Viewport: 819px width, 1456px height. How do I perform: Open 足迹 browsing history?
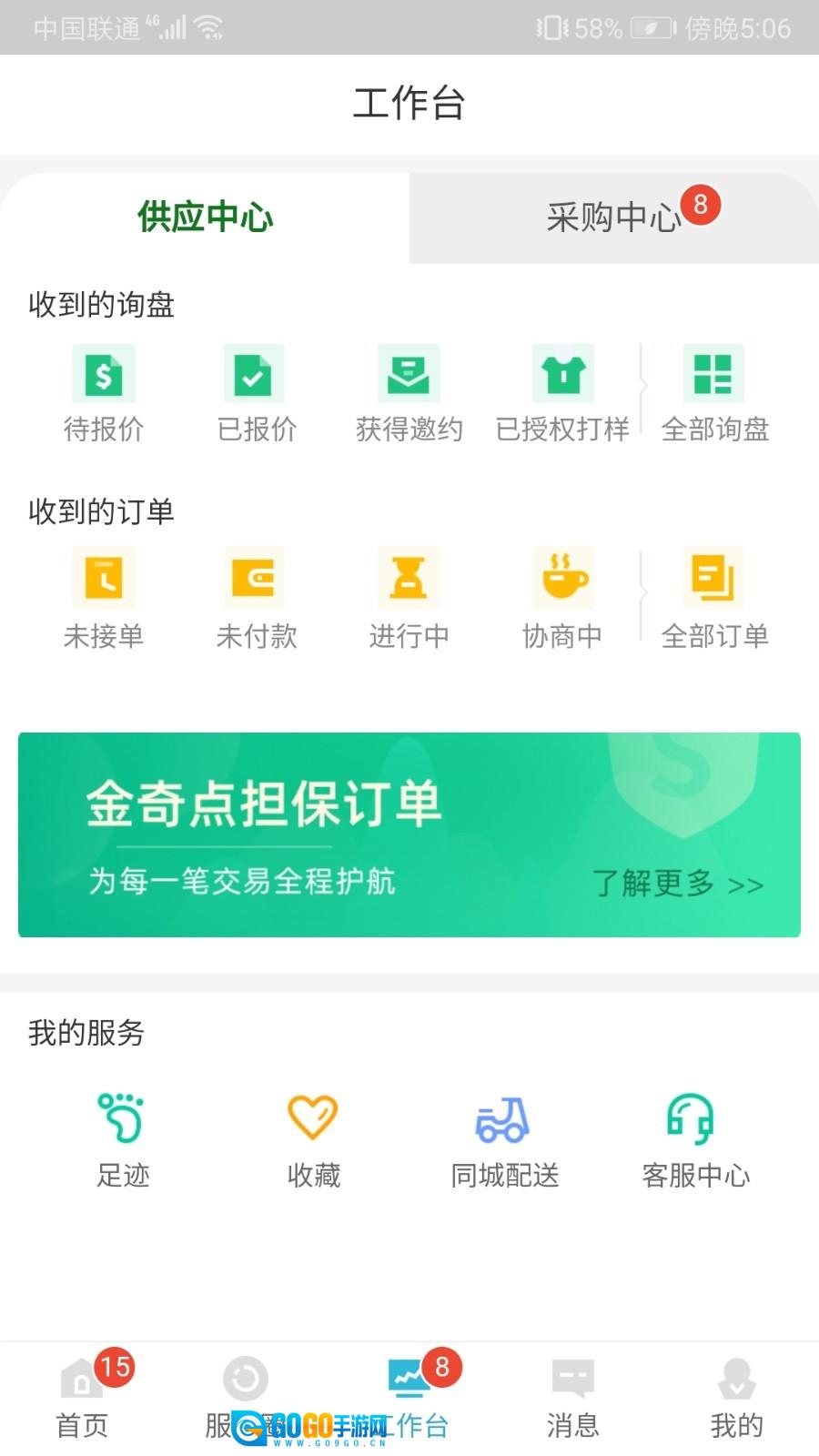click(123, 1141)
